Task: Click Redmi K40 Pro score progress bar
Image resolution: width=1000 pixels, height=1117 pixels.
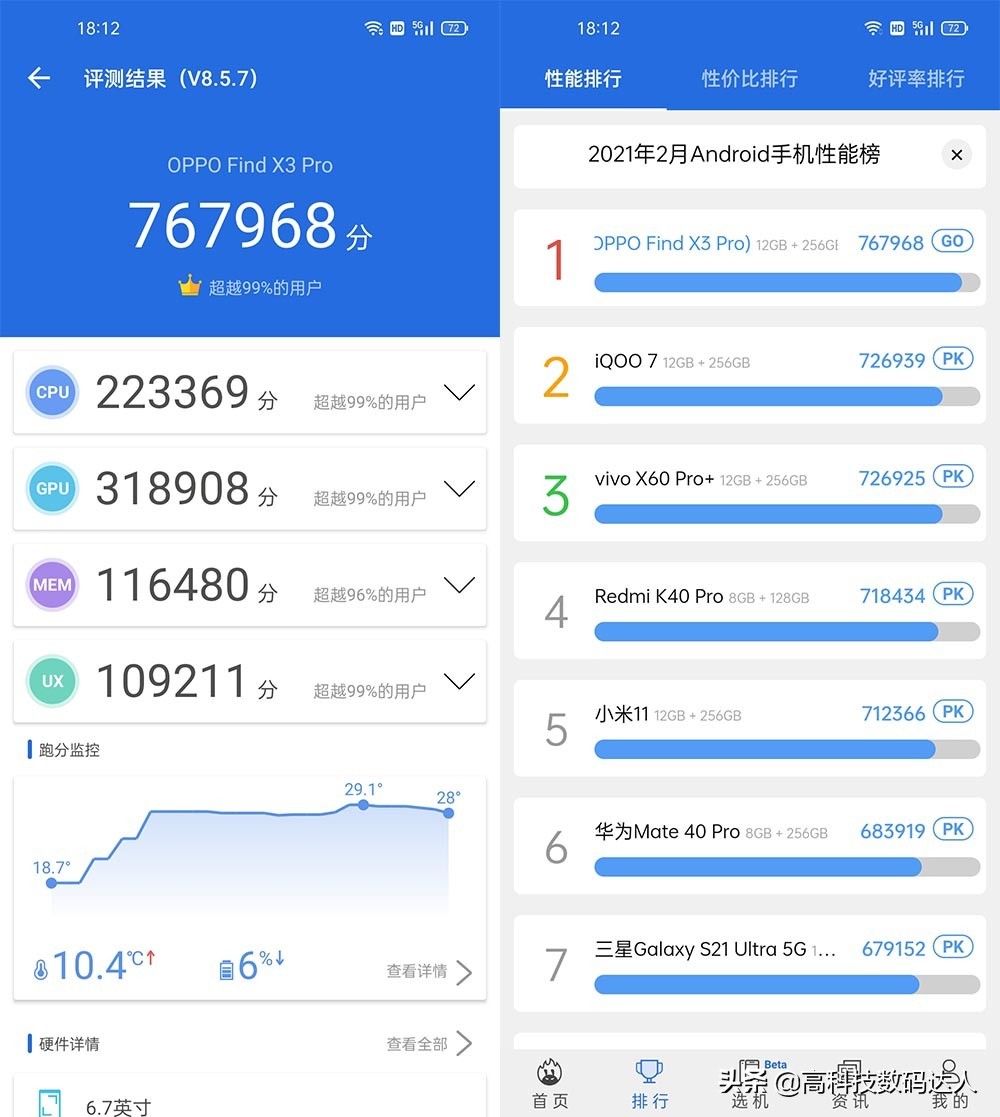Action: 786,631
